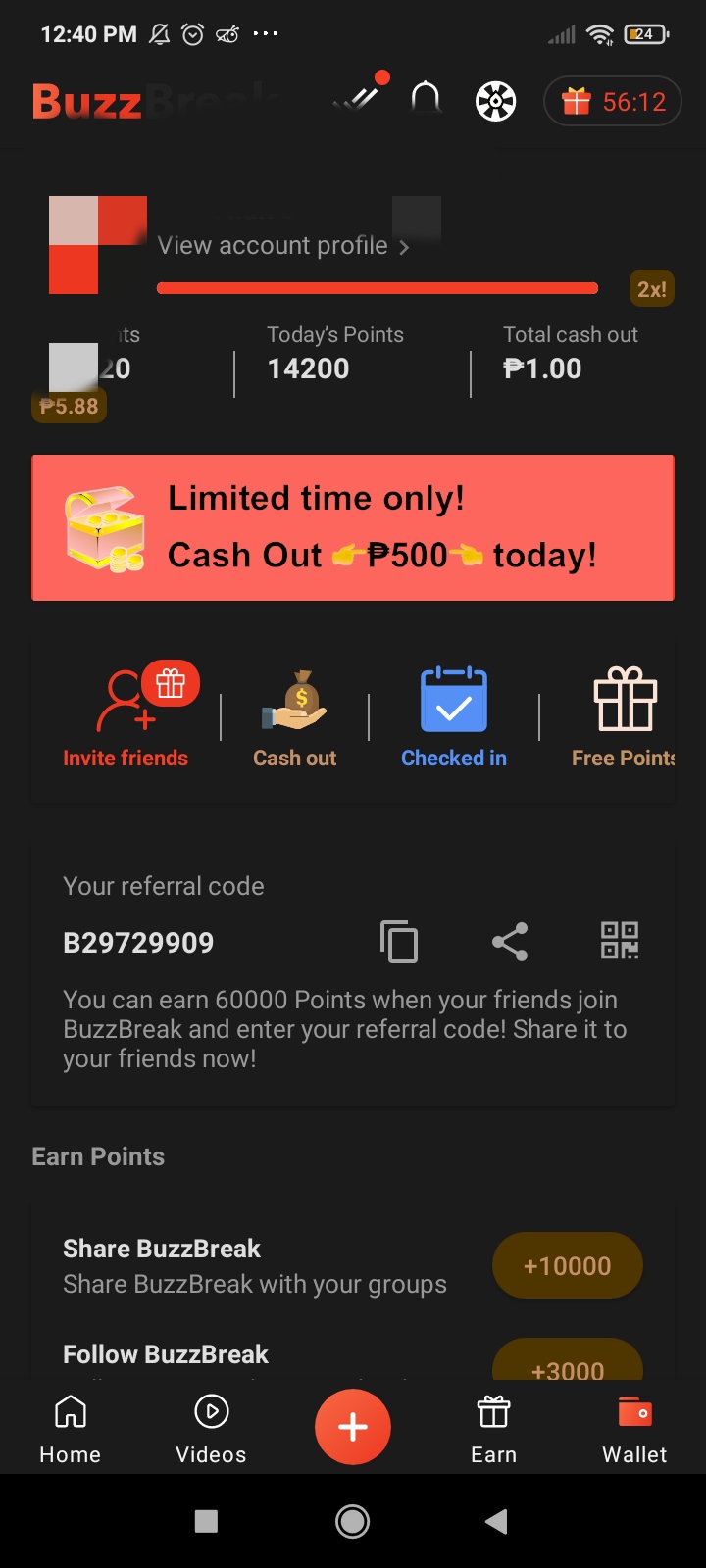The image size is (706, 1568).
Task: Open Free Points
Action: 624,717
